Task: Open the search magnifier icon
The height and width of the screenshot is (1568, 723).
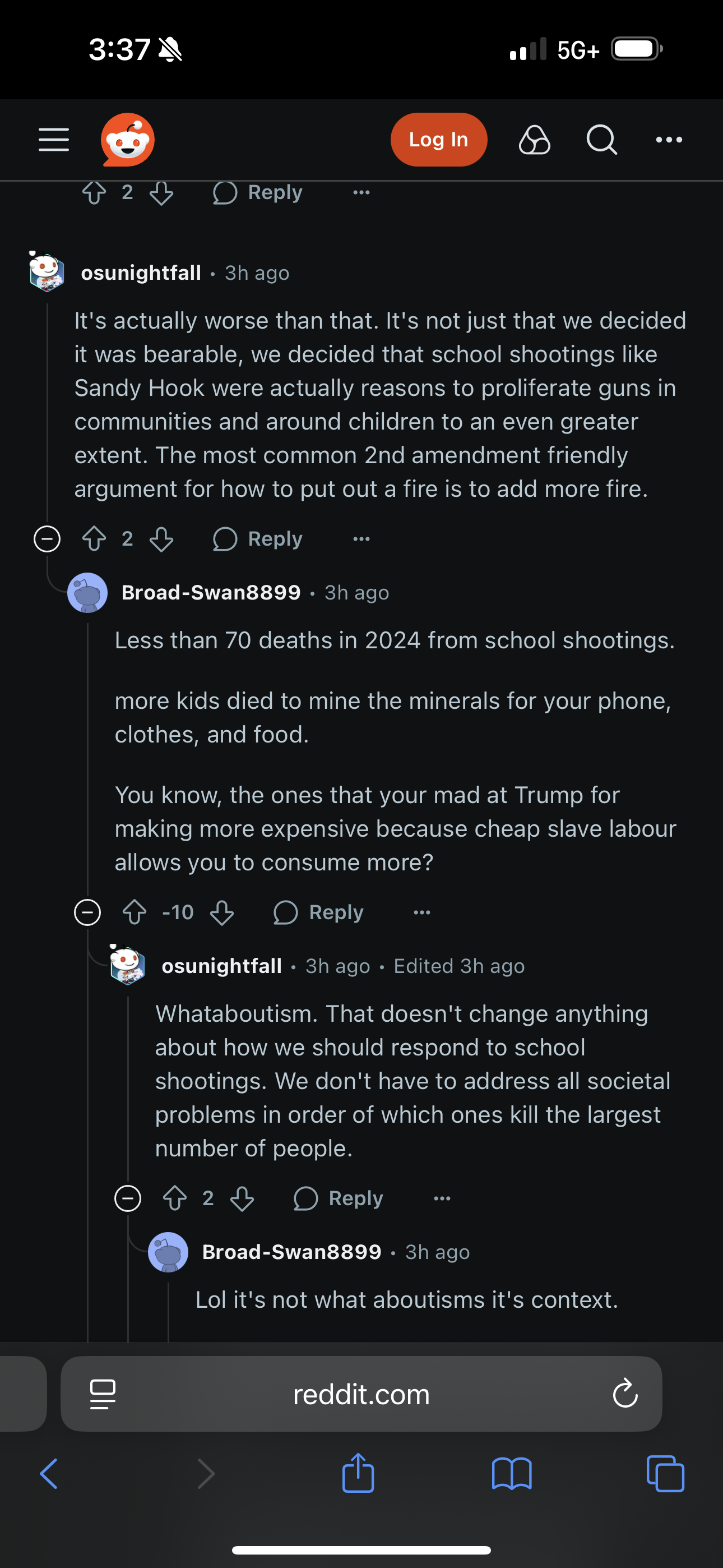Action: [601, 140]
